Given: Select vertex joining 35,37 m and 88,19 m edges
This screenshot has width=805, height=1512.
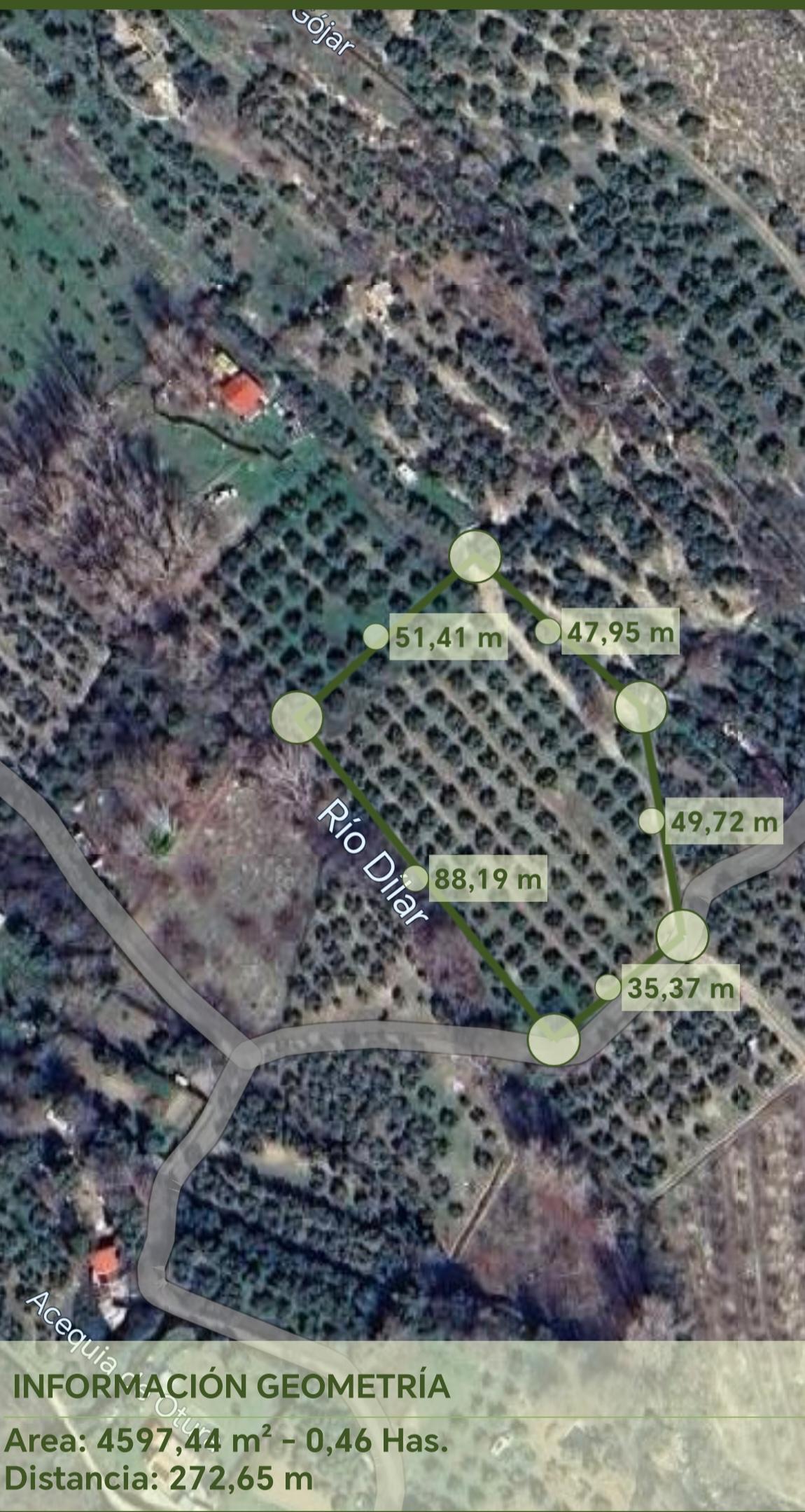Looking at the screenshot, I should 554,1039.
